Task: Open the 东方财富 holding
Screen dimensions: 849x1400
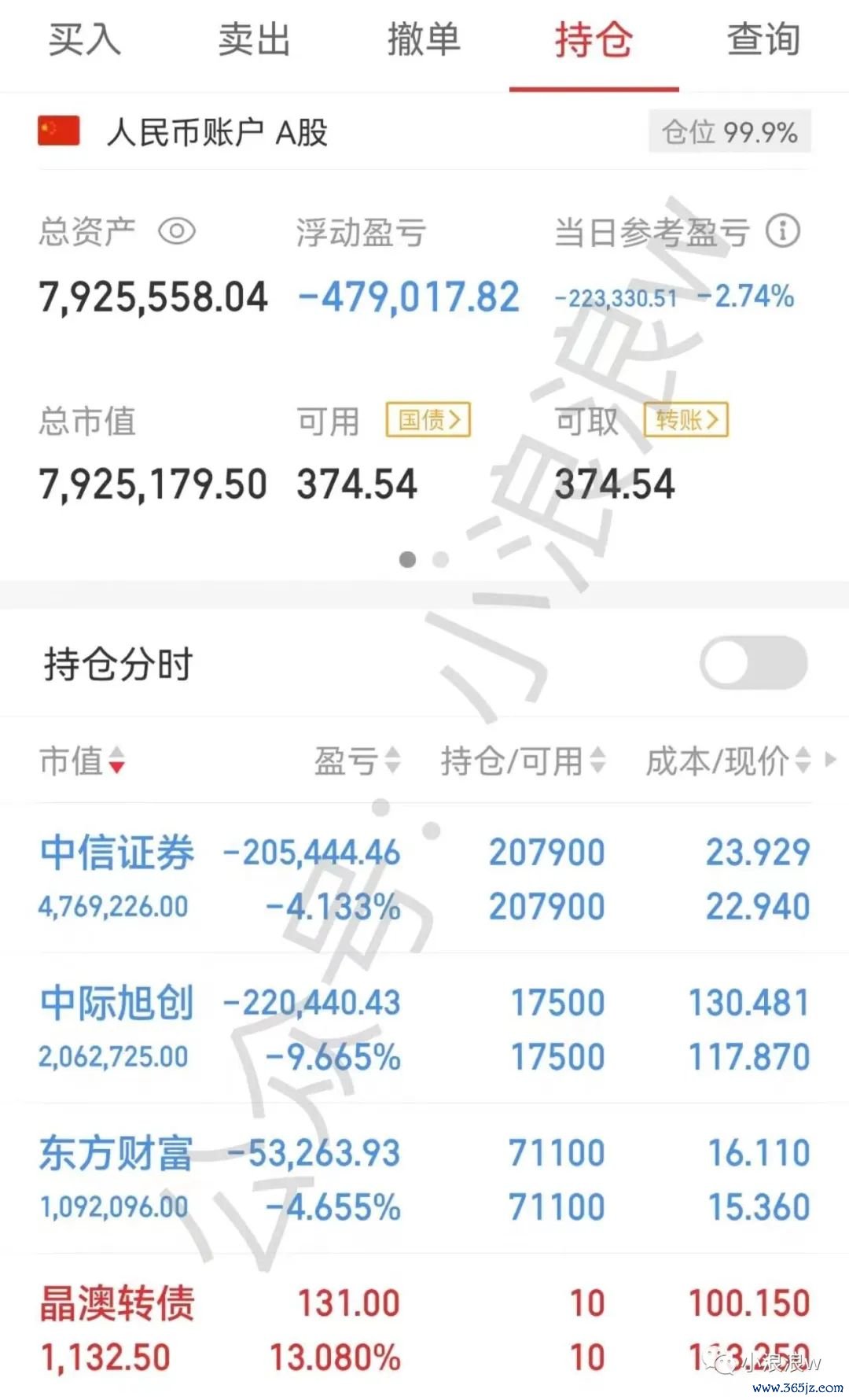Action: coord(424,1179)
